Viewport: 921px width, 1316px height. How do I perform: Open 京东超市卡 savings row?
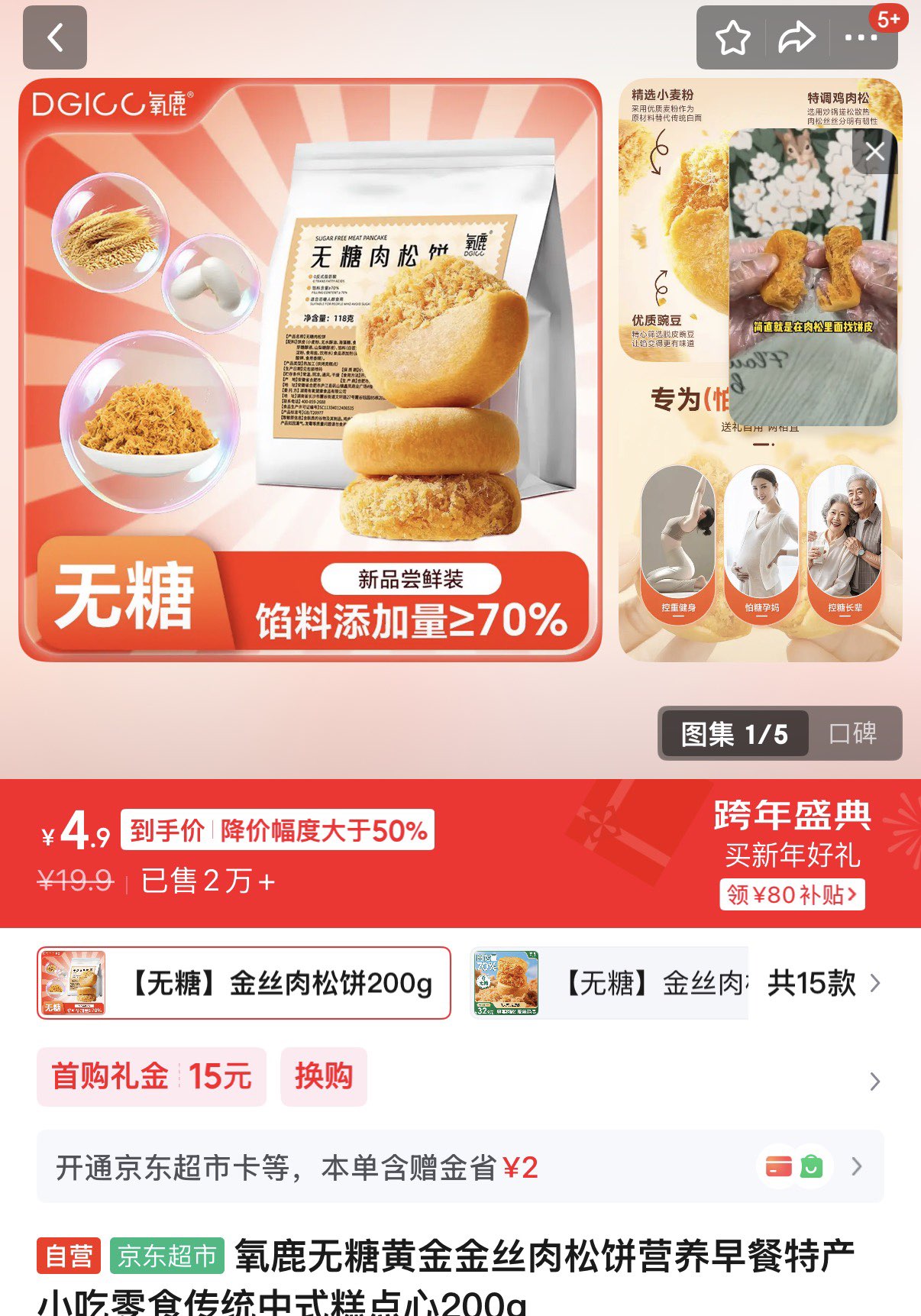460,1166
